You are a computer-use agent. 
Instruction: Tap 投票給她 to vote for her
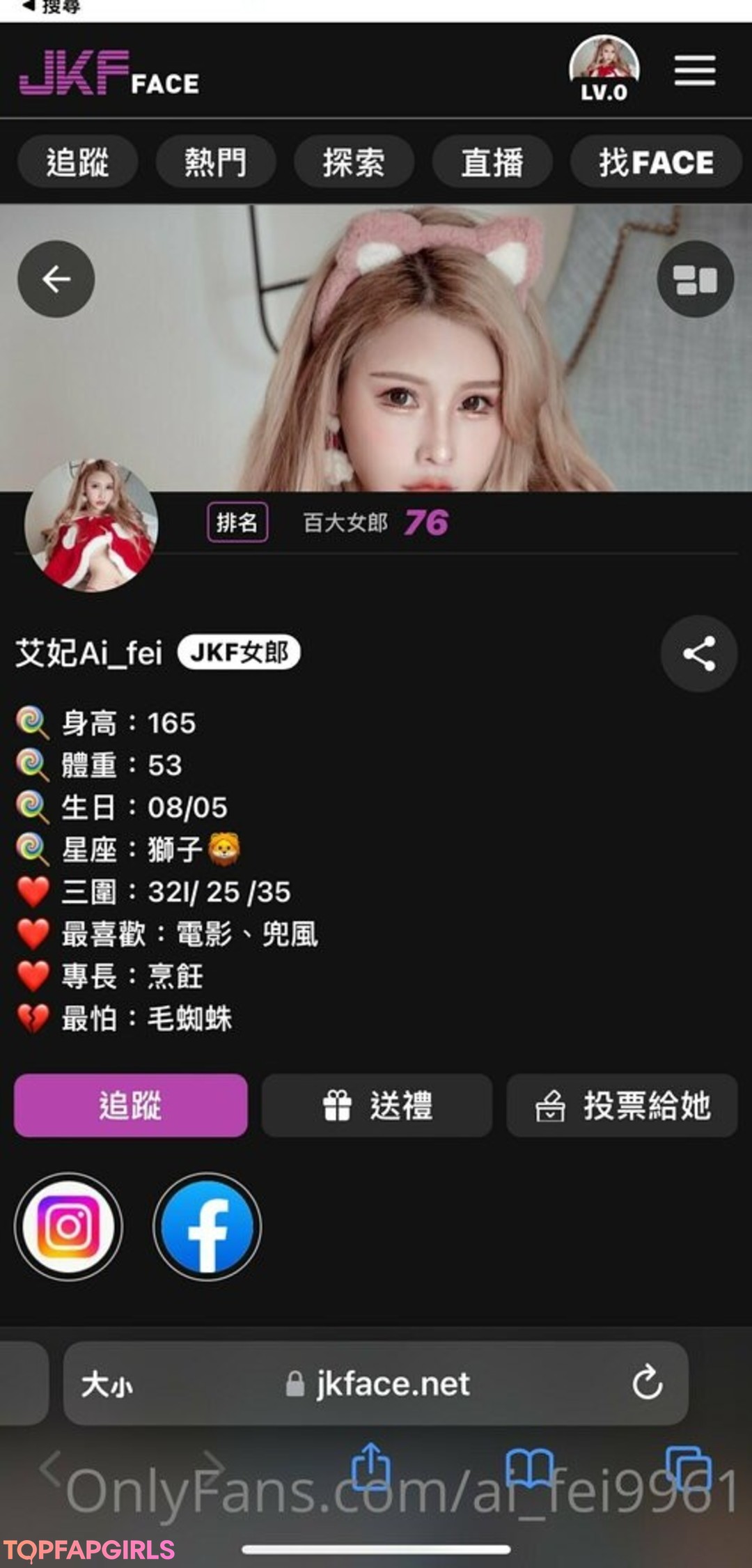622,1105
